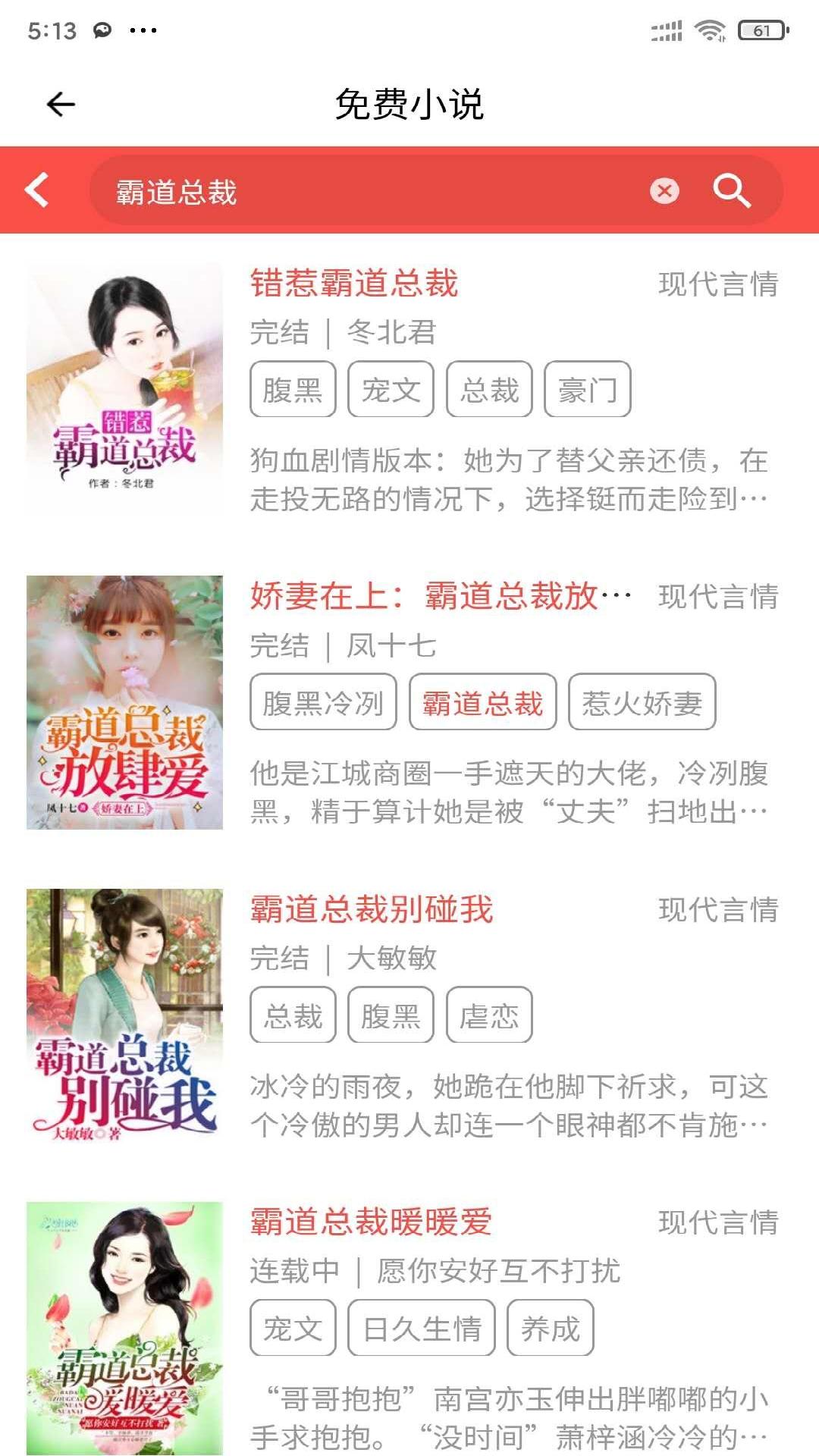Tap the red left chevron next to search bar
The width and height of the screenshot is (819, 1456).
[x=34, y=192]
